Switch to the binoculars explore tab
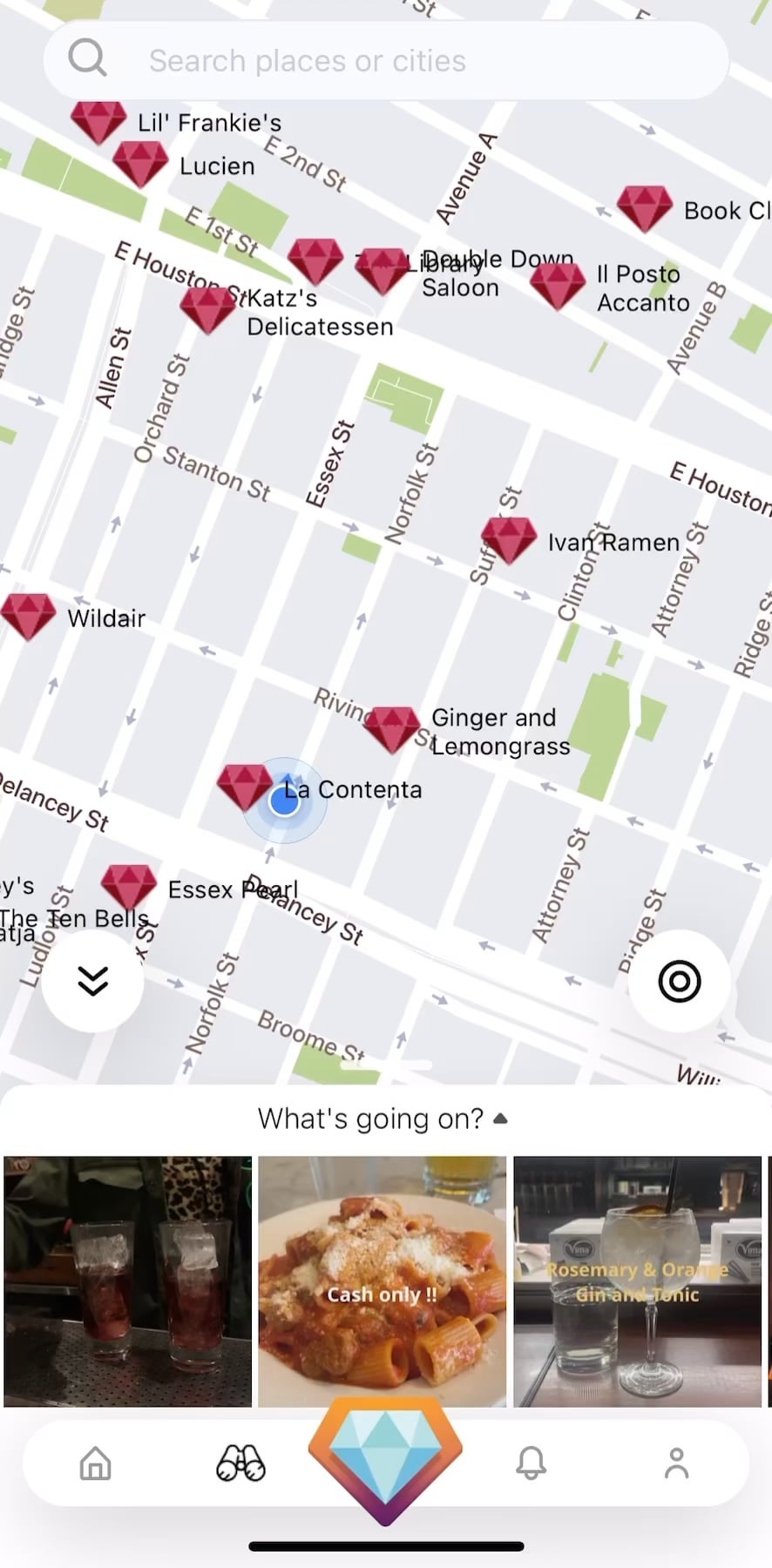The height and width of the screenshot is (1568, 772). click(240, 1463)
